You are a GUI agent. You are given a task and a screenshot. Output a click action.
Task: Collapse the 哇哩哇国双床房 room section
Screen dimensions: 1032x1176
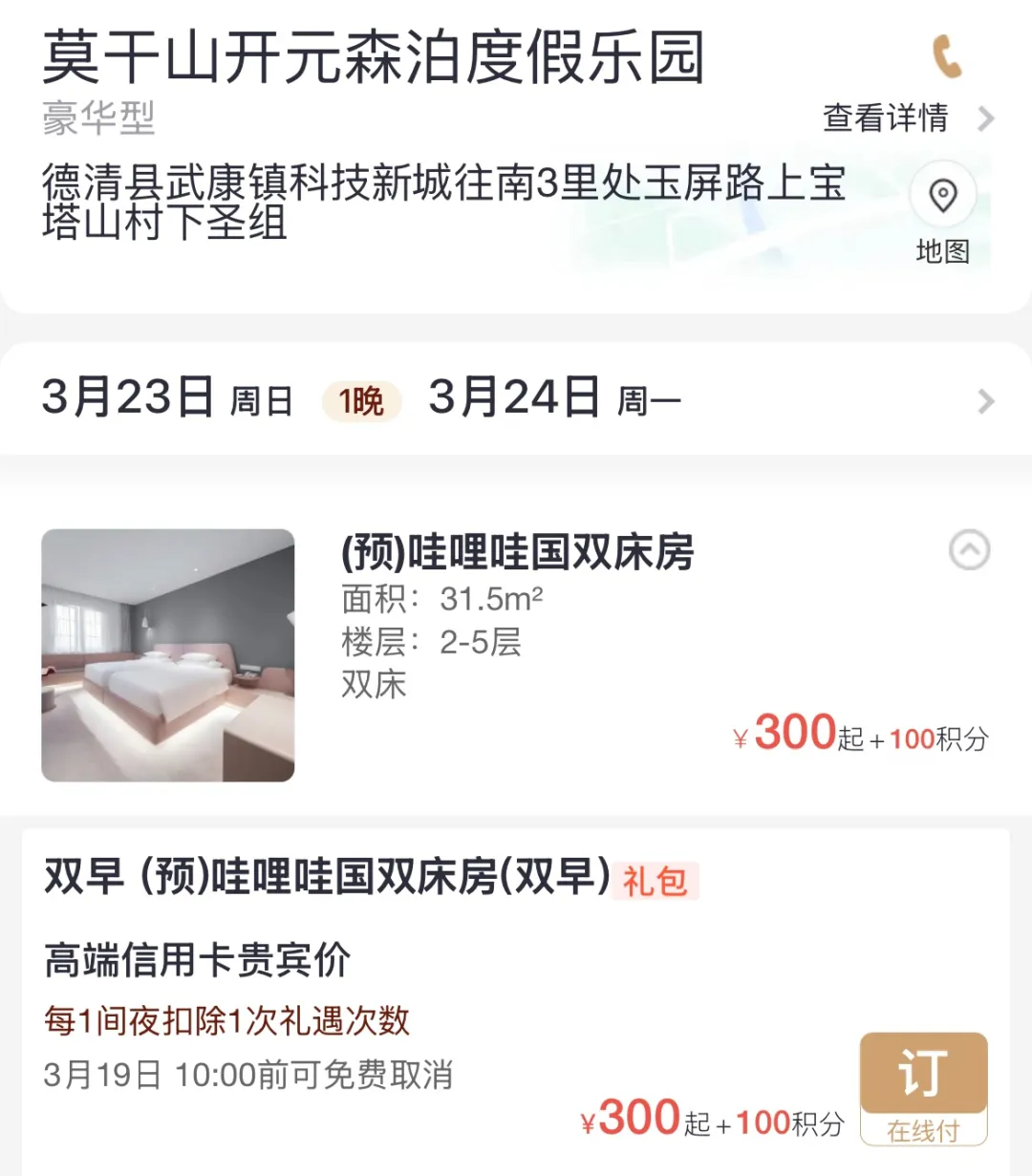tap(969, 550)
